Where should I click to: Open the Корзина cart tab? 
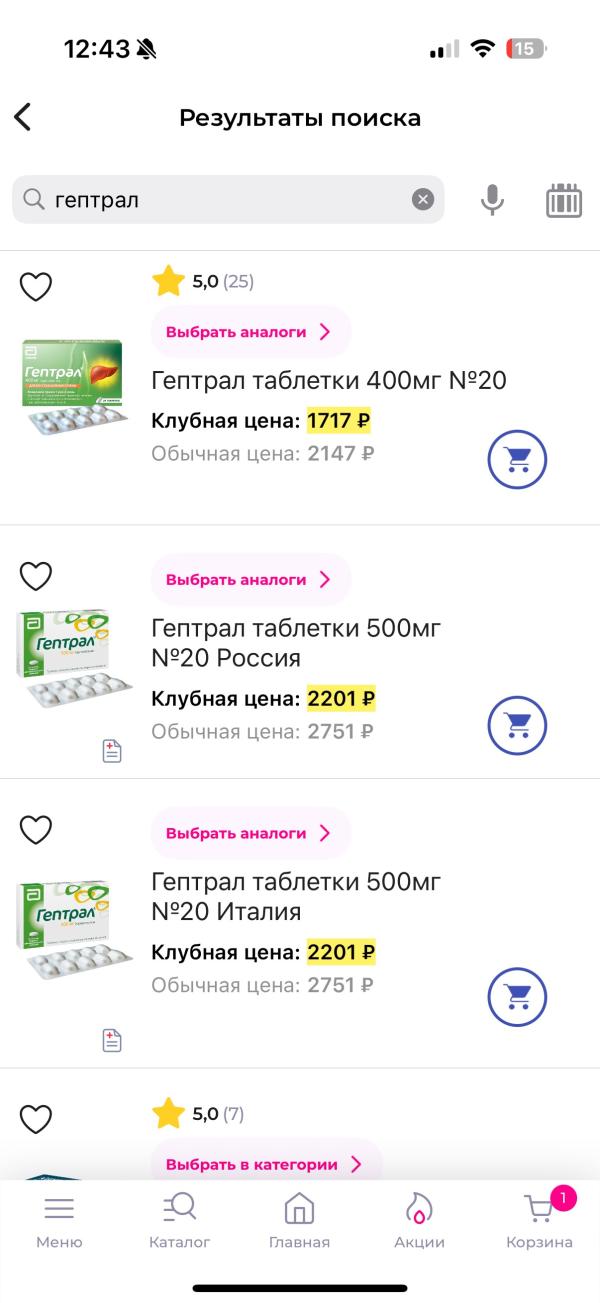(540, 1221)
